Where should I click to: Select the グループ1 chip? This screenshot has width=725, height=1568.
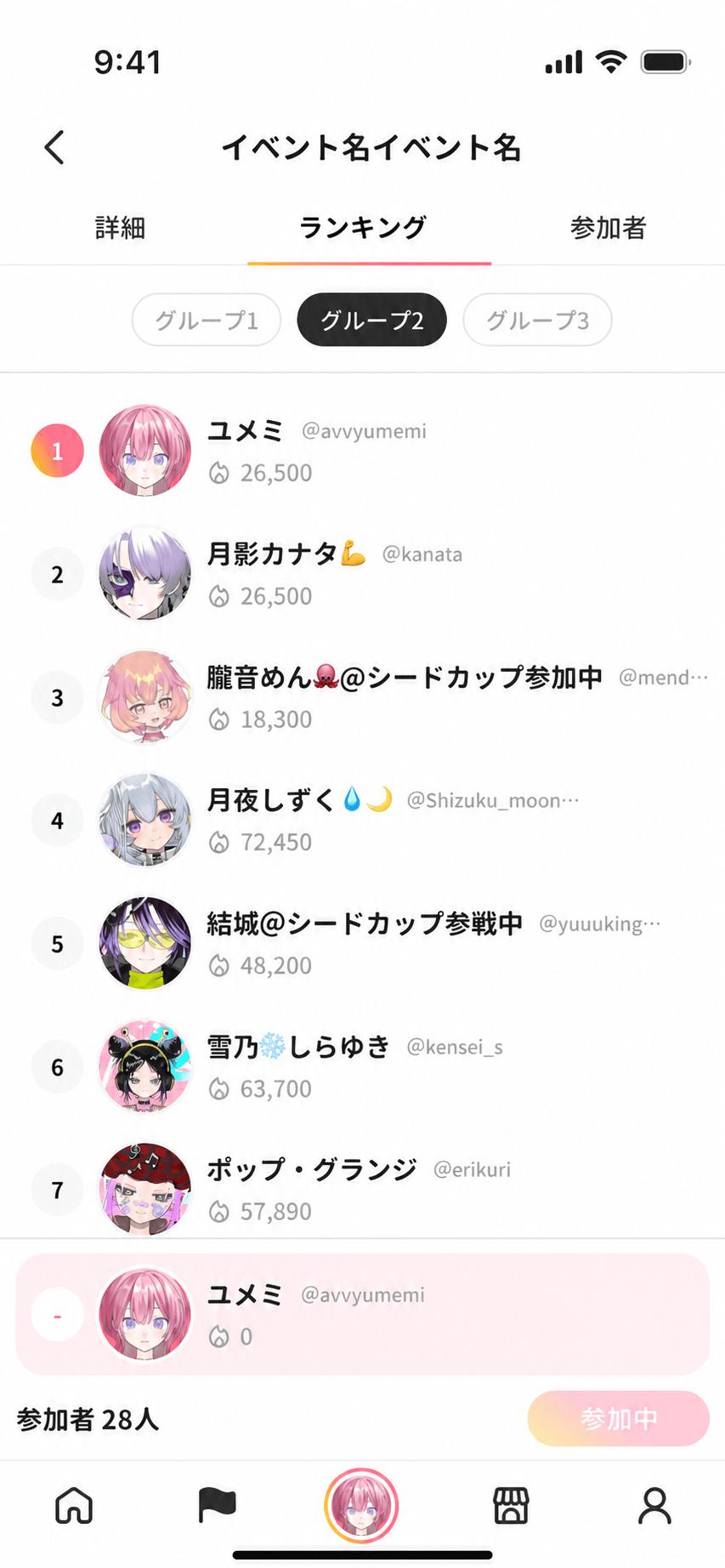tap(207, 321)
